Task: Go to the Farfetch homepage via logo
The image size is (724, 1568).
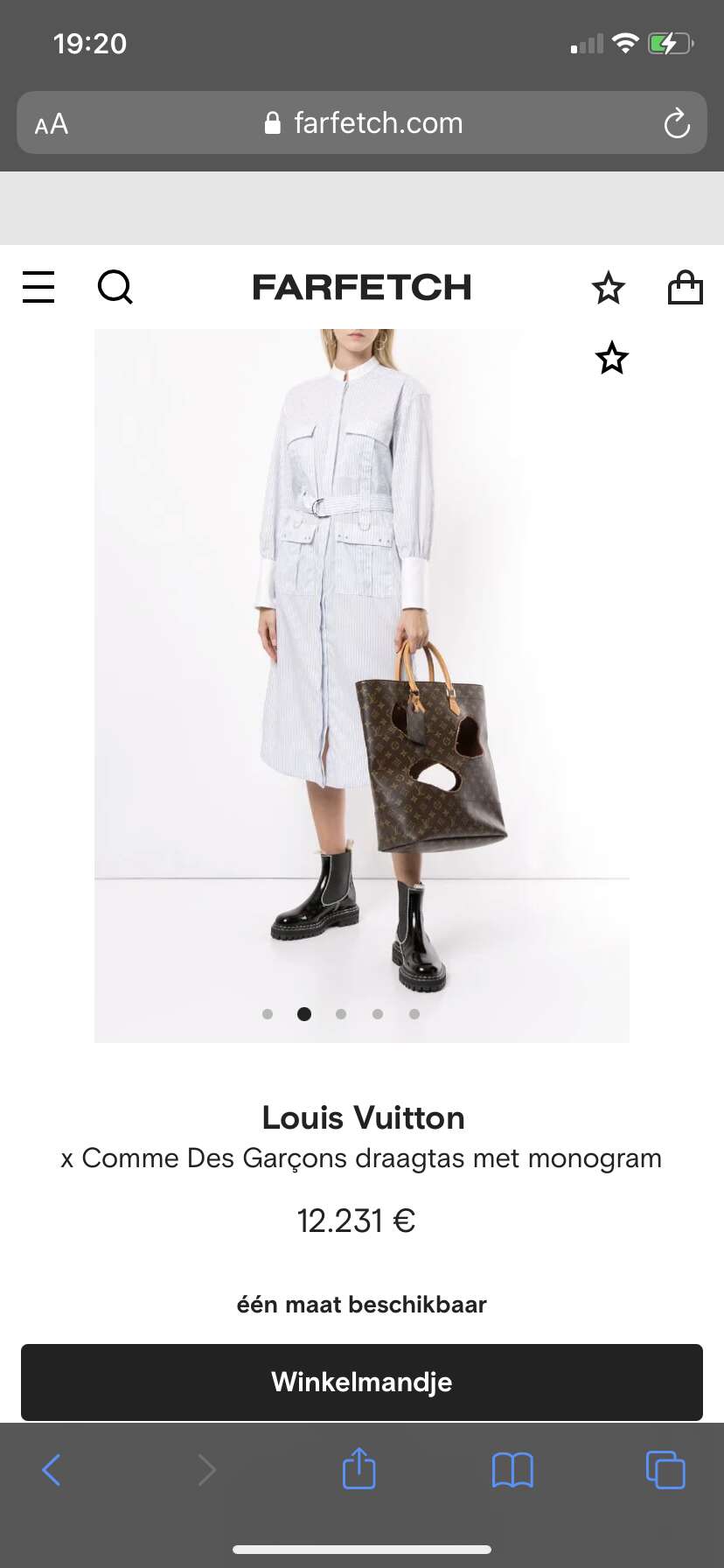Action: pyautogui.click(x=362, y=287)
